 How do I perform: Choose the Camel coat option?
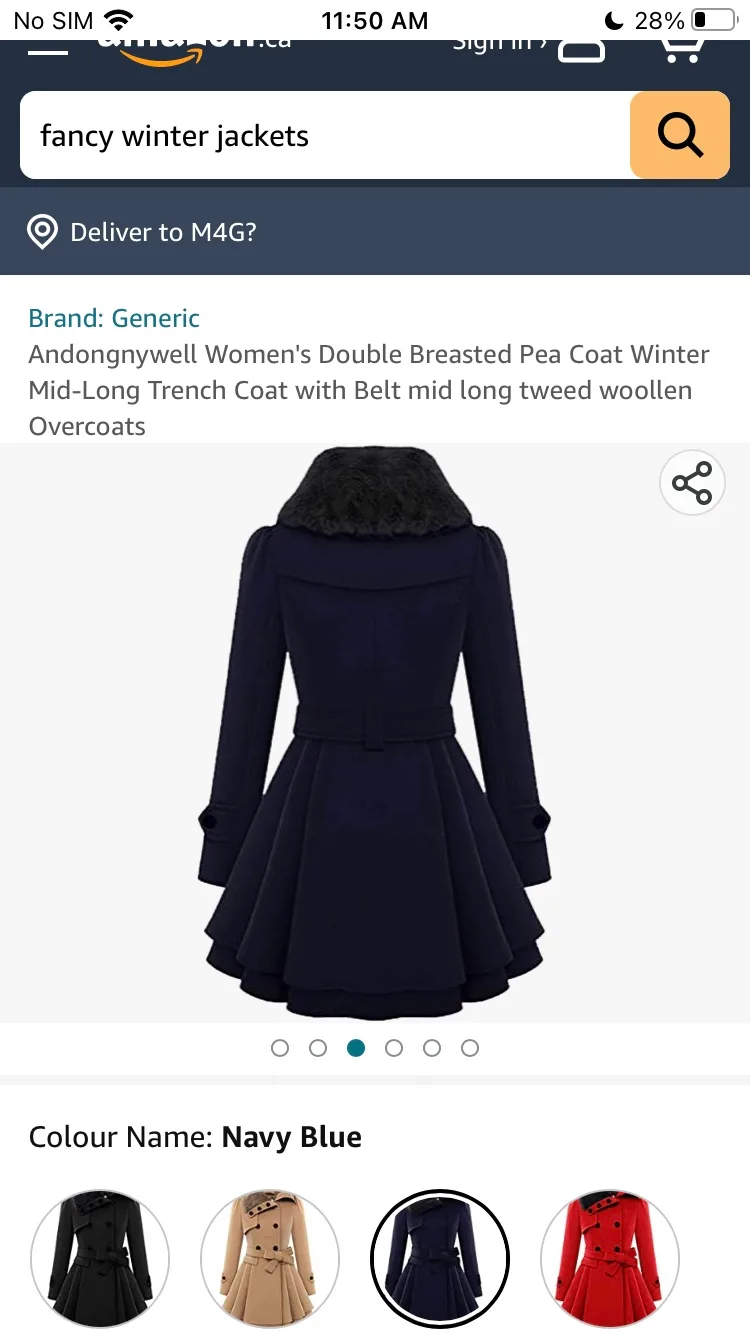270,1259
